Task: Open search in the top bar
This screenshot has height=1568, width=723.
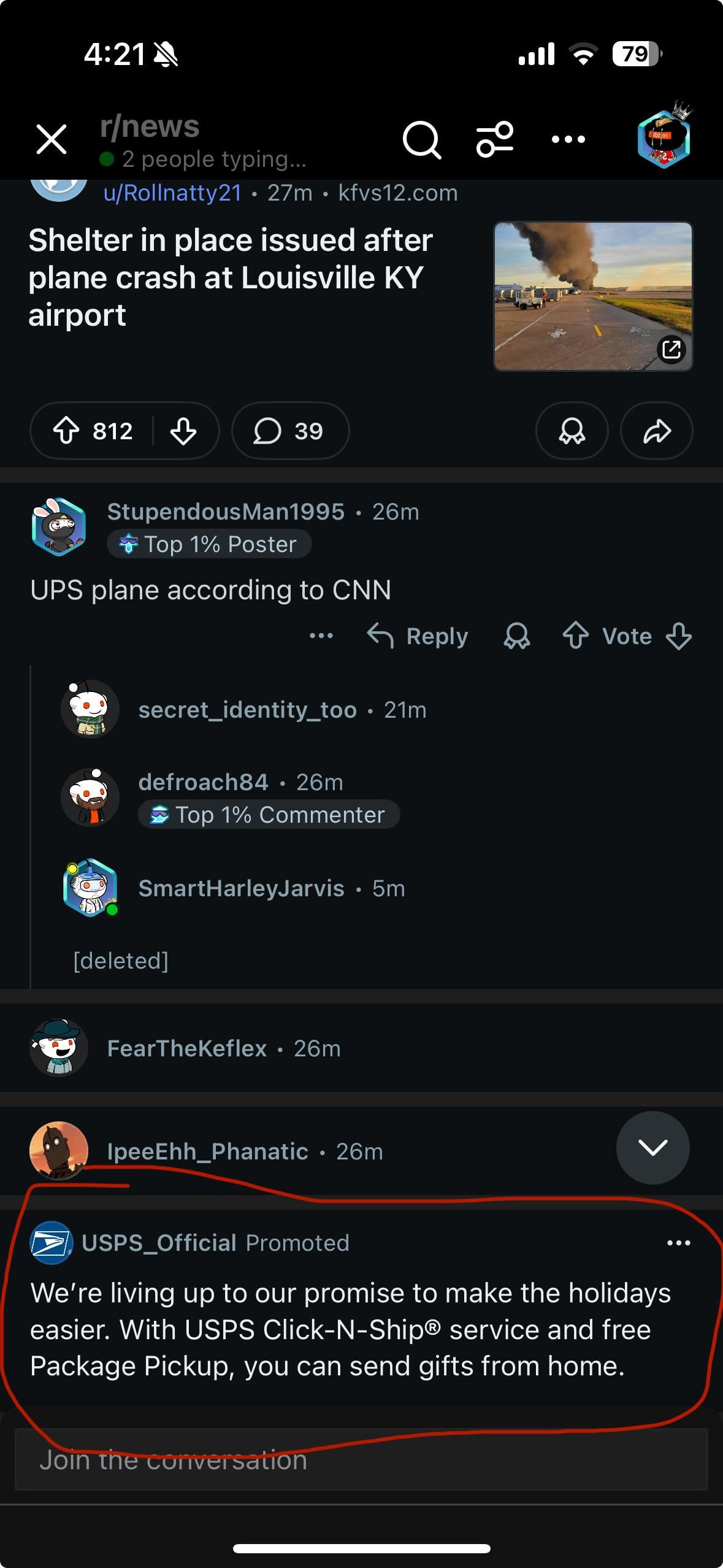Action: (x=421, y=140)
